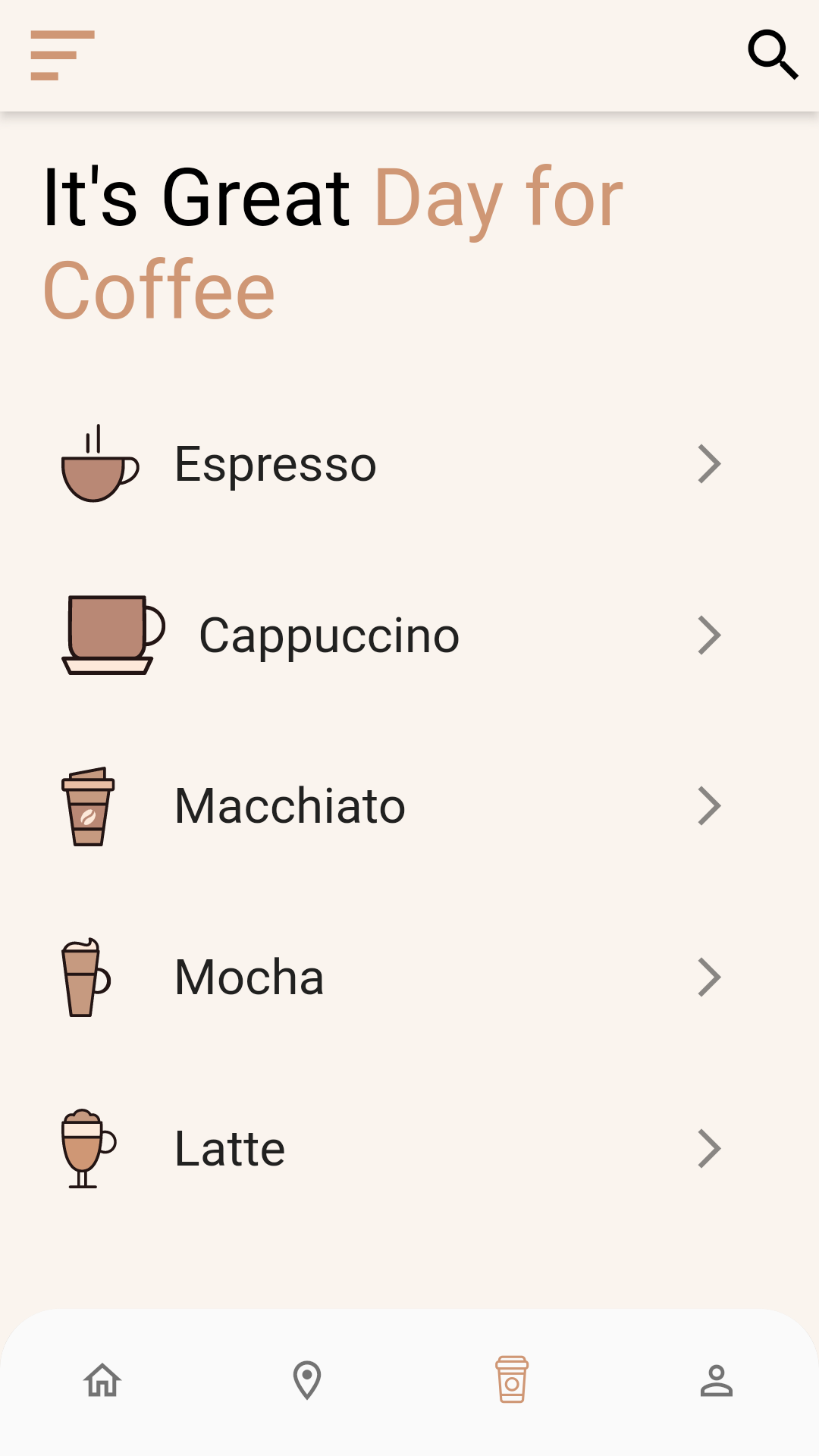Click the mocha glass icon
This screenshot has width=819, height=1456.
[x=83, y=977]
